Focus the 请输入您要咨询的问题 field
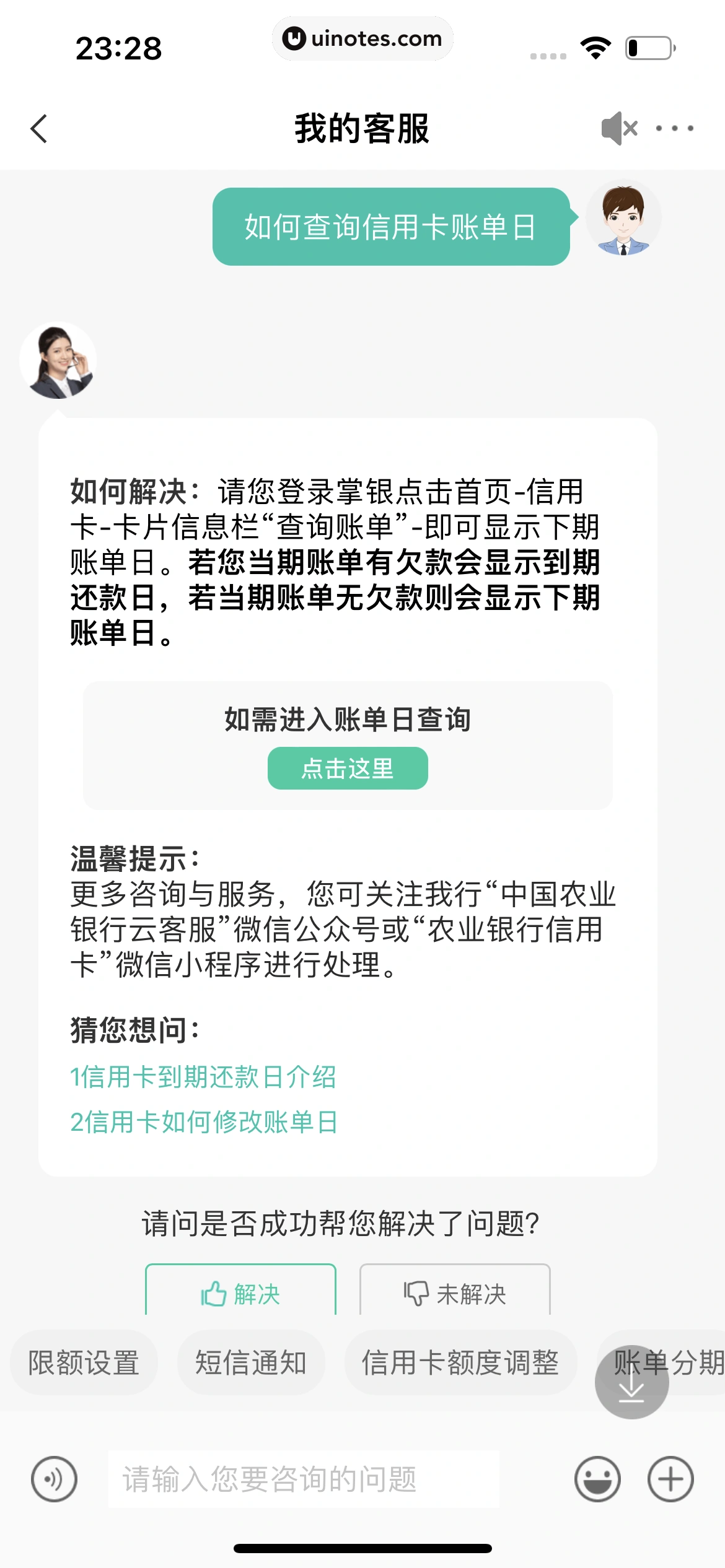Viewport: 725px width, 1568px height. 304,1479
